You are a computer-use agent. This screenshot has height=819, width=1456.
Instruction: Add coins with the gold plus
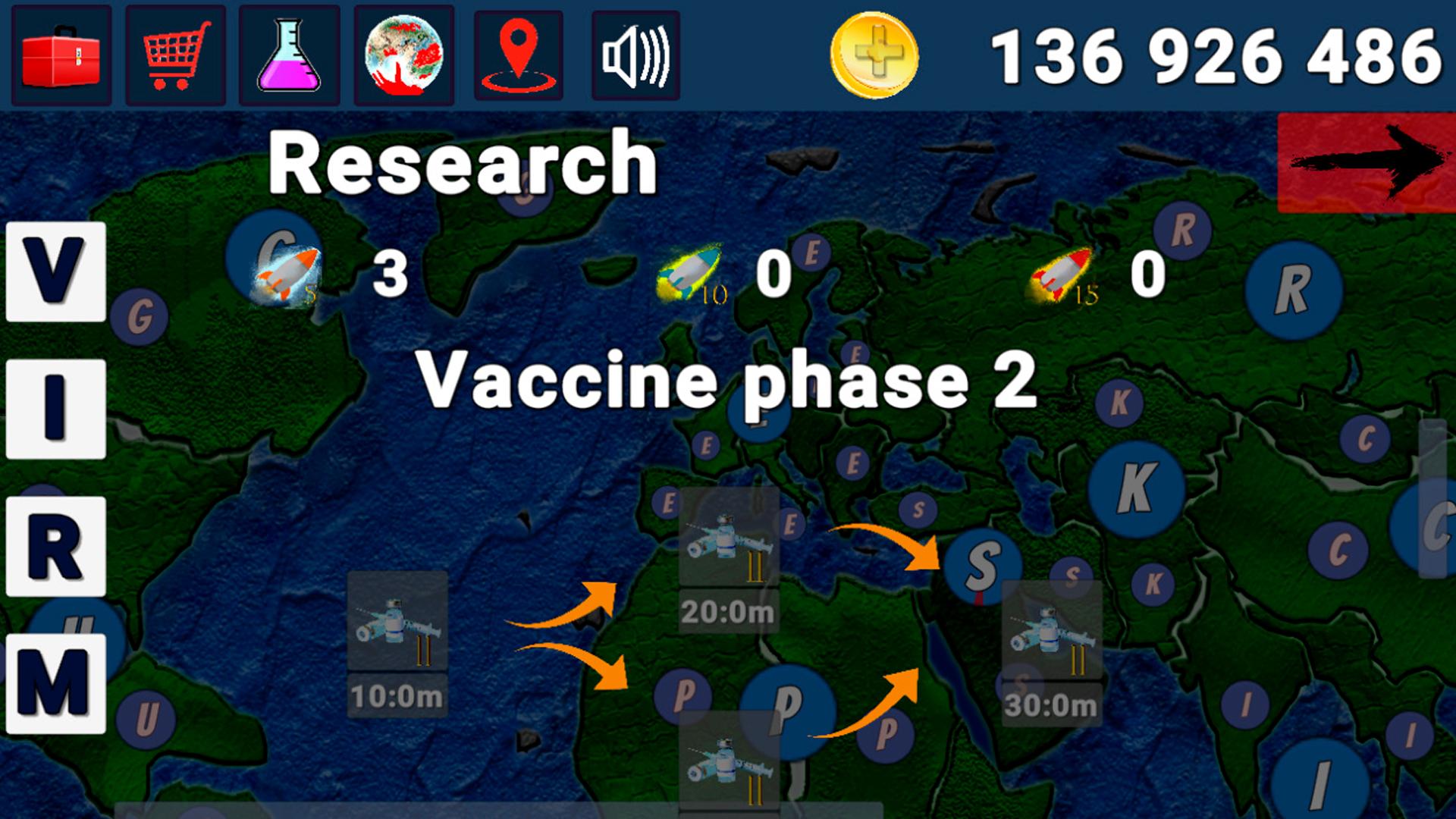874,55
